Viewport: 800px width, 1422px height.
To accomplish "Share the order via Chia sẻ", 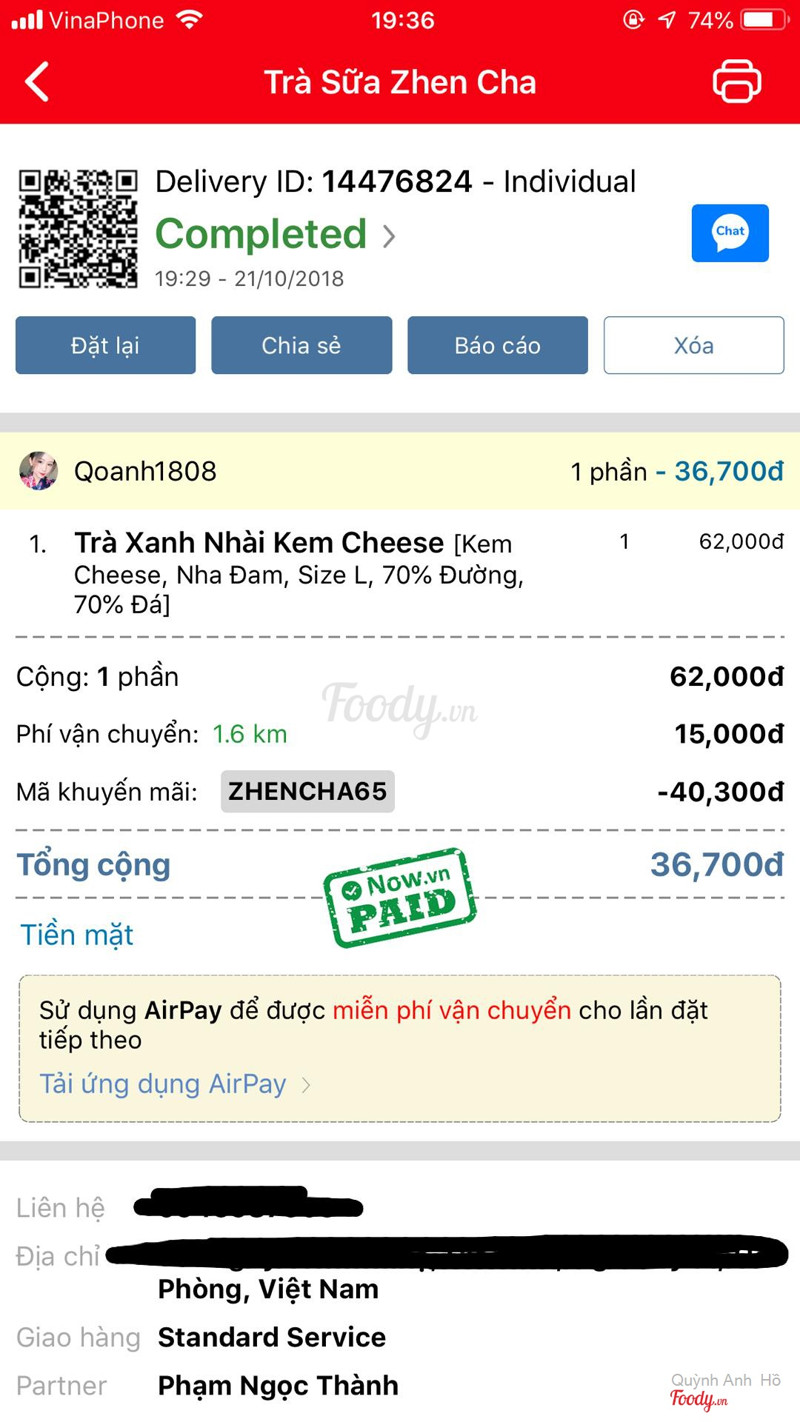I will tap(301, 346).
